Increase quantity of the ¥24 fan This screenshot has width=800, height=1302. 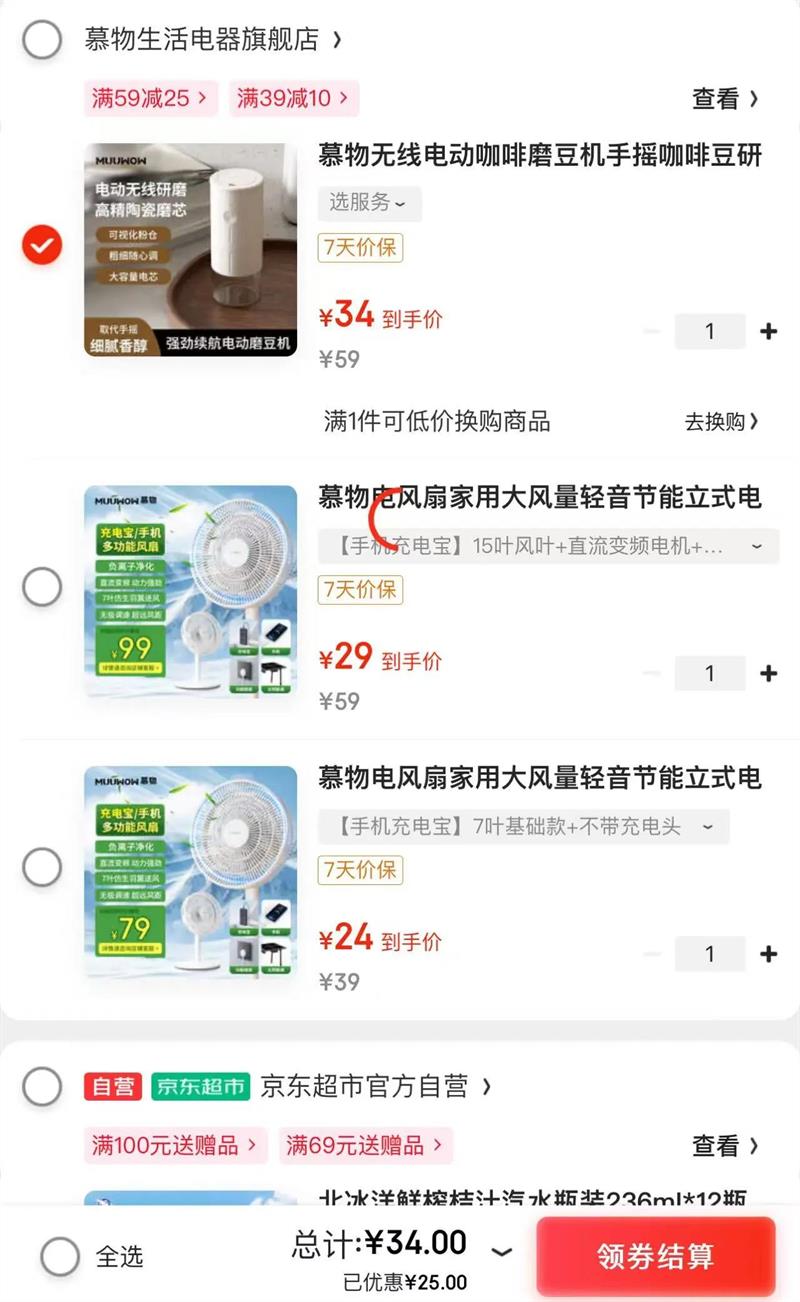768,954
